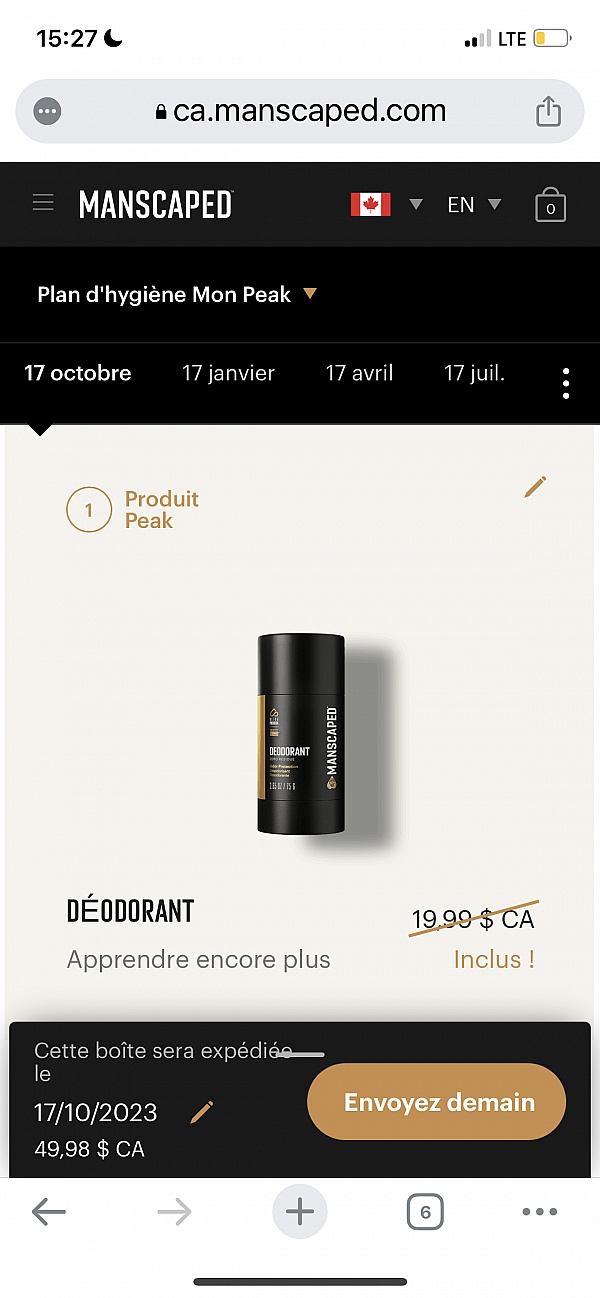Show the 6 open tabs
The height and width of the screenshot is (1298, 600).
point(425,1212)
